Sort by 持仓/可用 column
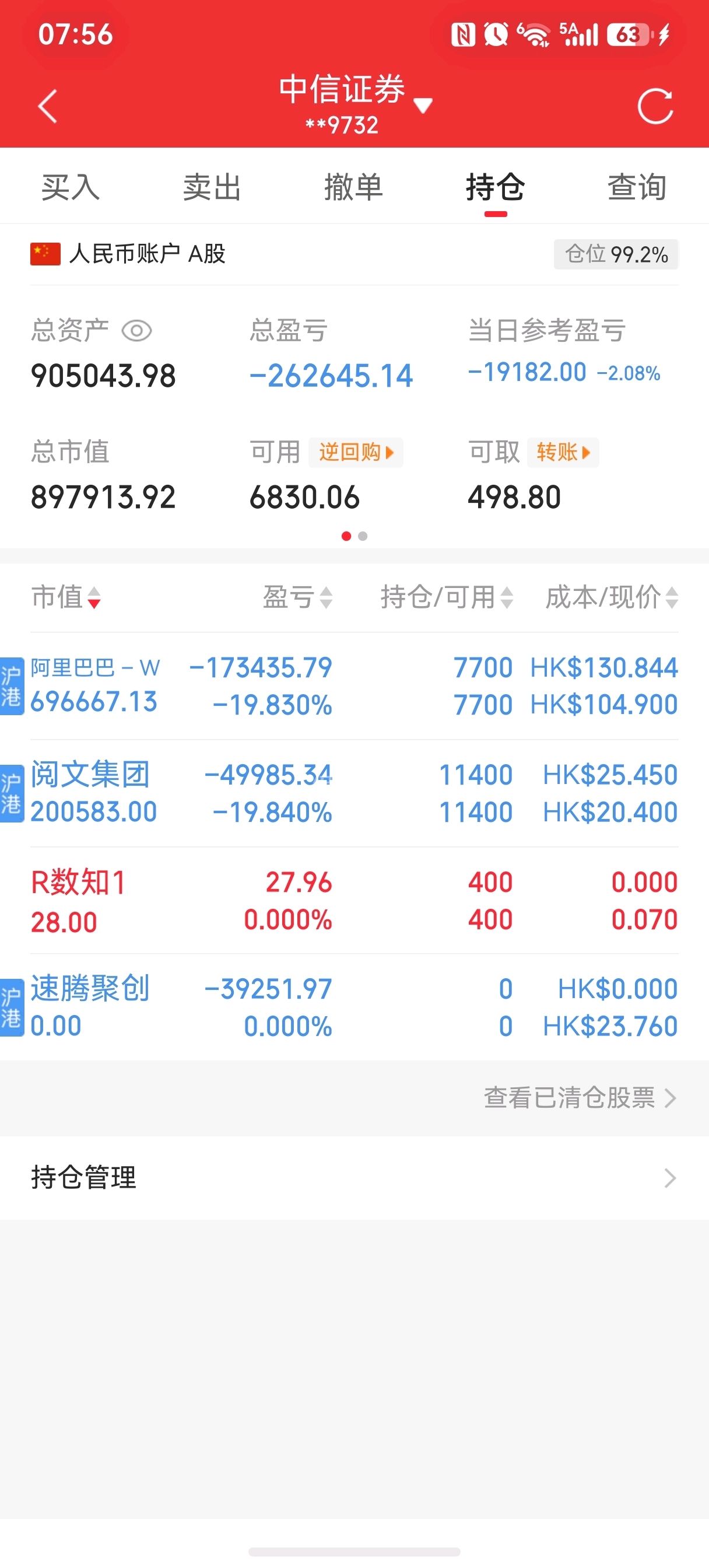Viewport: 709px width, 1568px height. (447, 597)
